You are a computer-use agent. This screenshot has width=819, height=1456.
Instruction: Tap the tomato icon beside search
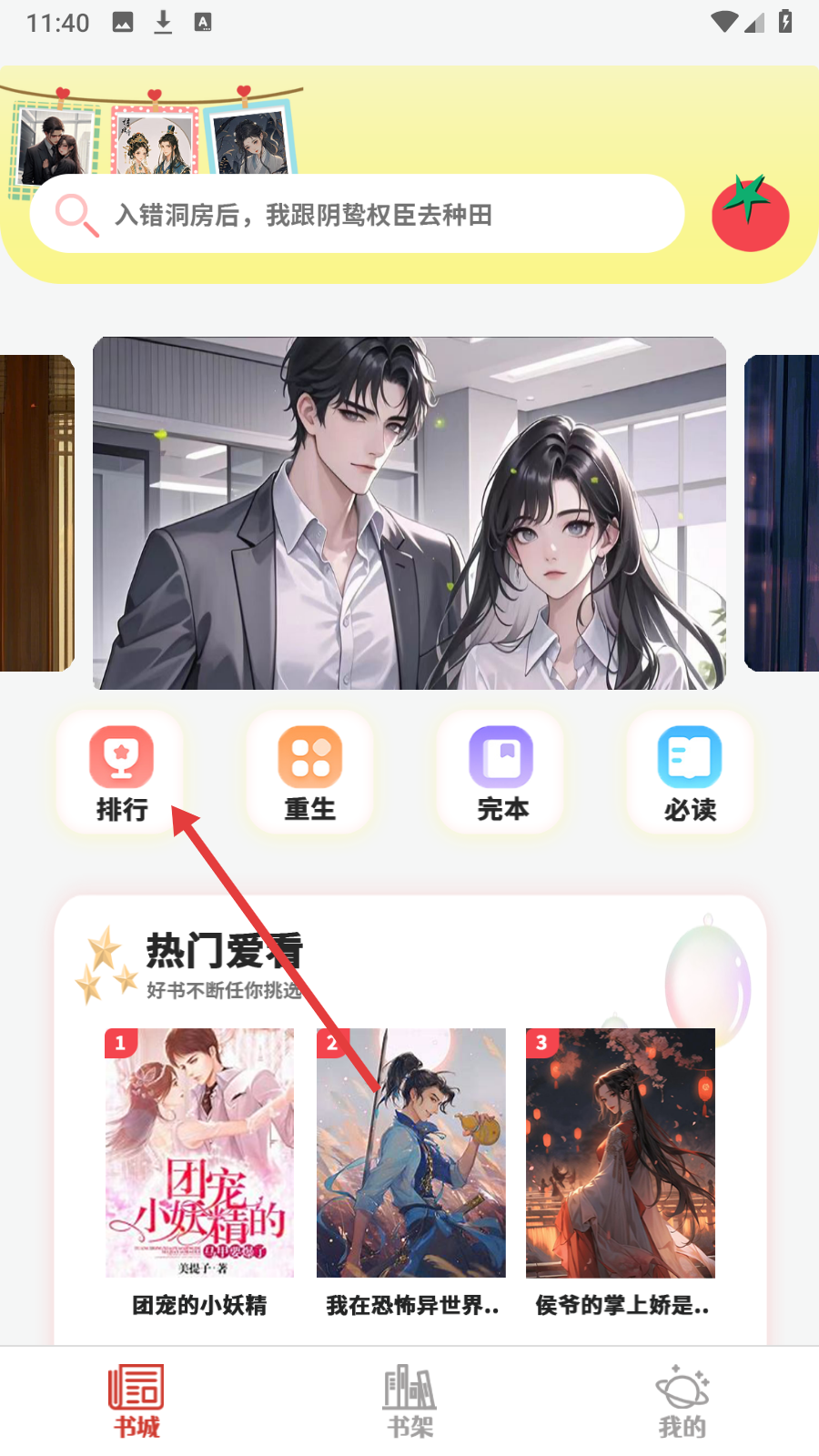pyautogui.click(x=750, y=215)
